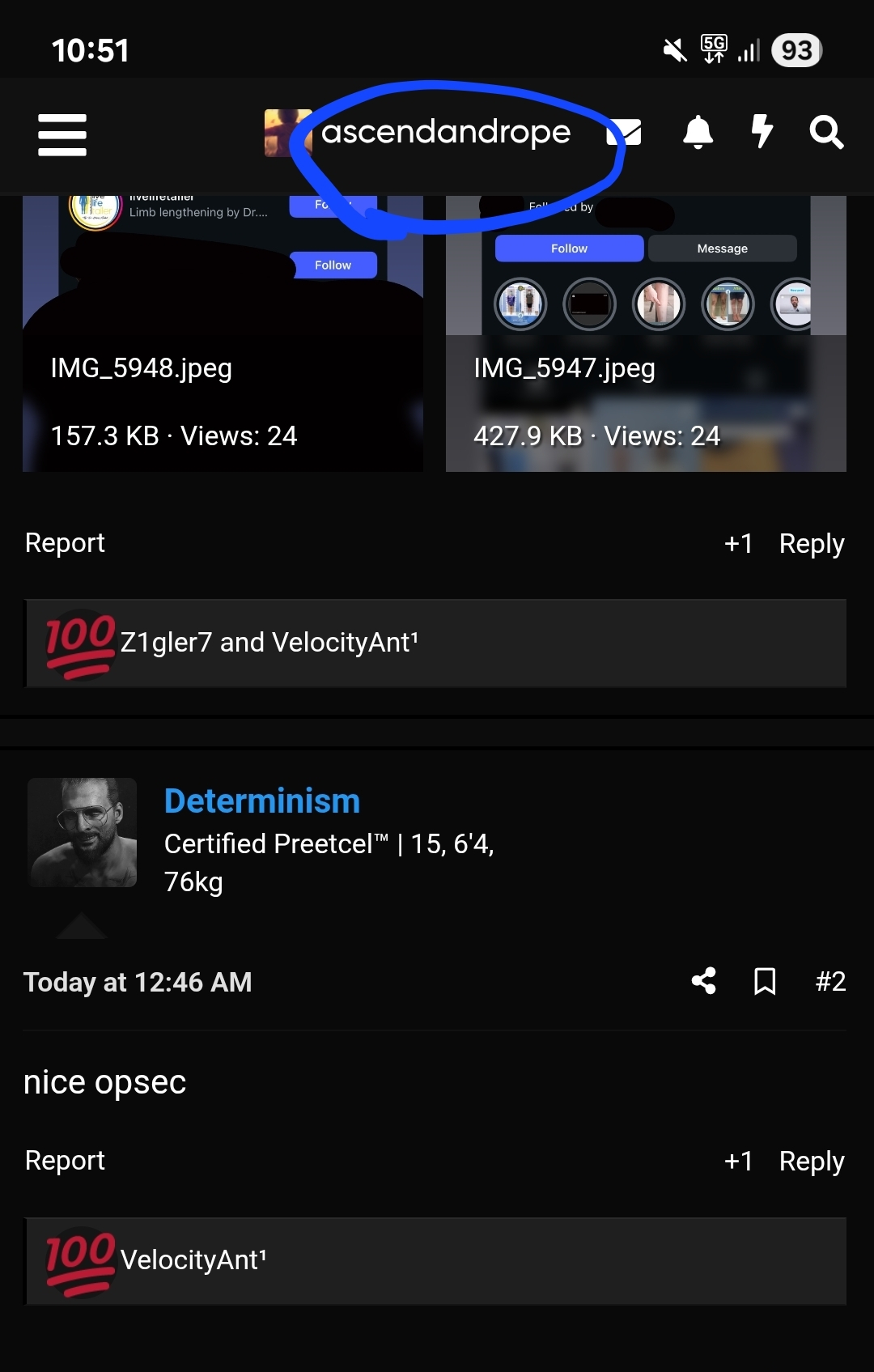This screenshot has height=1372, width=874.
Task: Open the lightning bolt what's new
Action: 762,132
